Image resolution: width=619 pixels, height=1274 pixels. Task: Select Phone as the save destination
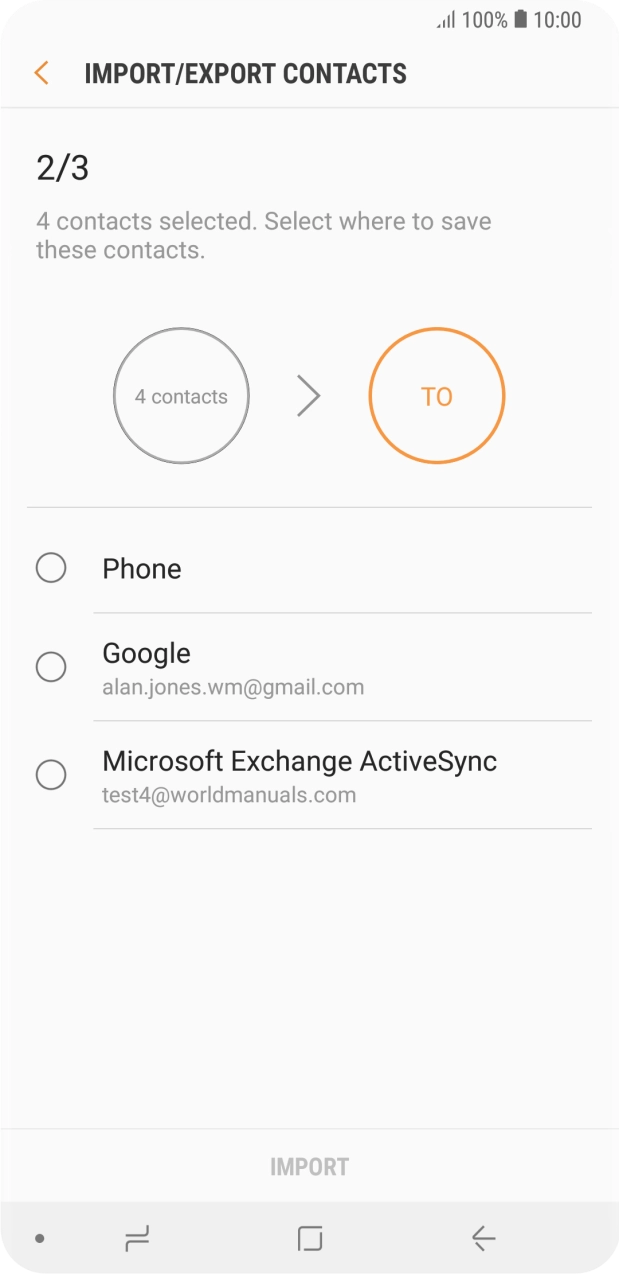pyautogui.click(x=51, y=568)
